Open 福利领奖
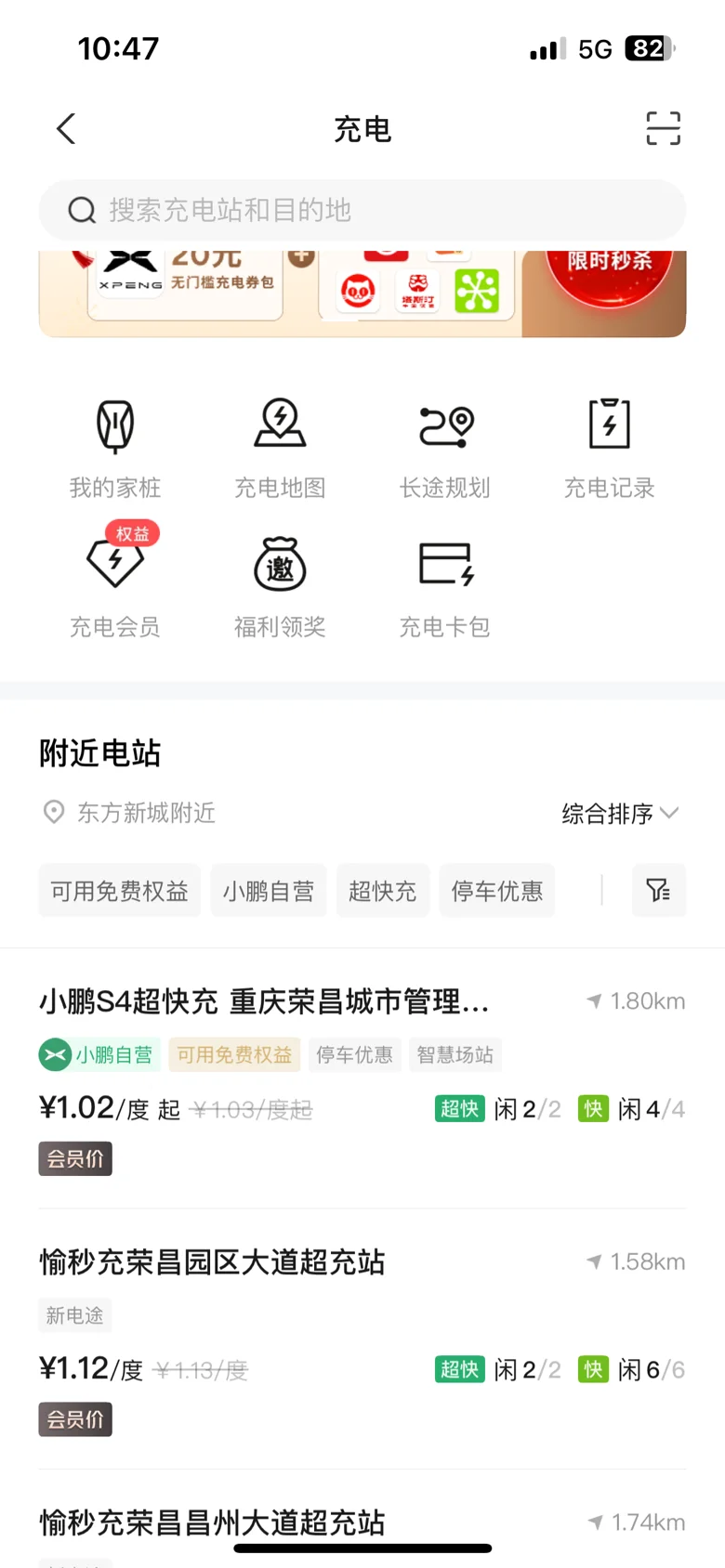 coord(280,585)
